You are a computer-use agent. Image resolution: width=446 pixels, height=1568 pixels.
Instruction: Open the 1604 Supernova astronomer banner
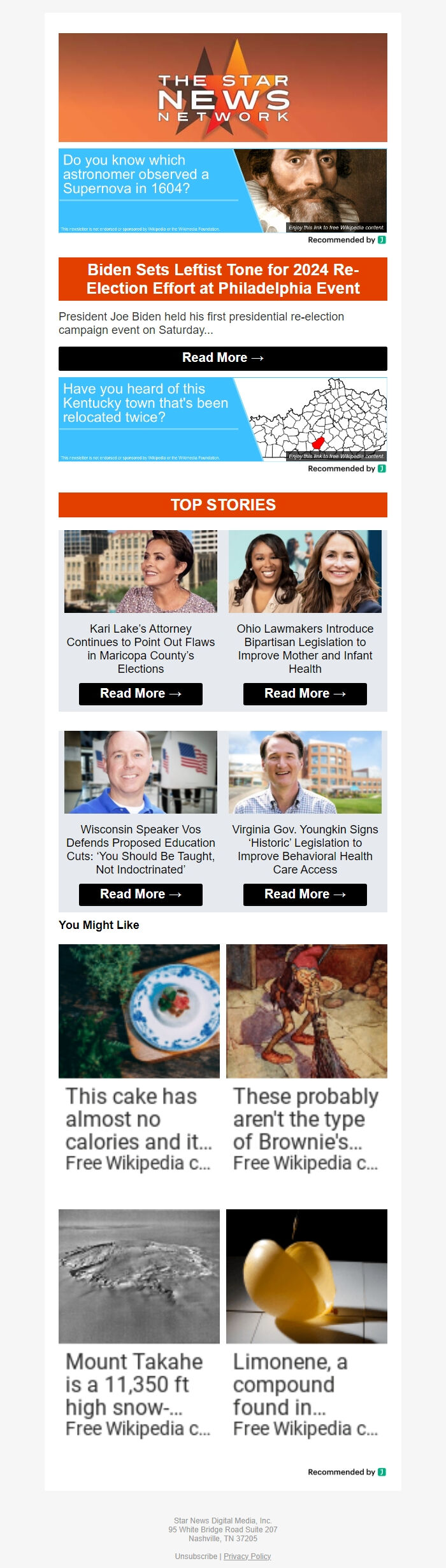pyautogui.click(x=222, y=191)
